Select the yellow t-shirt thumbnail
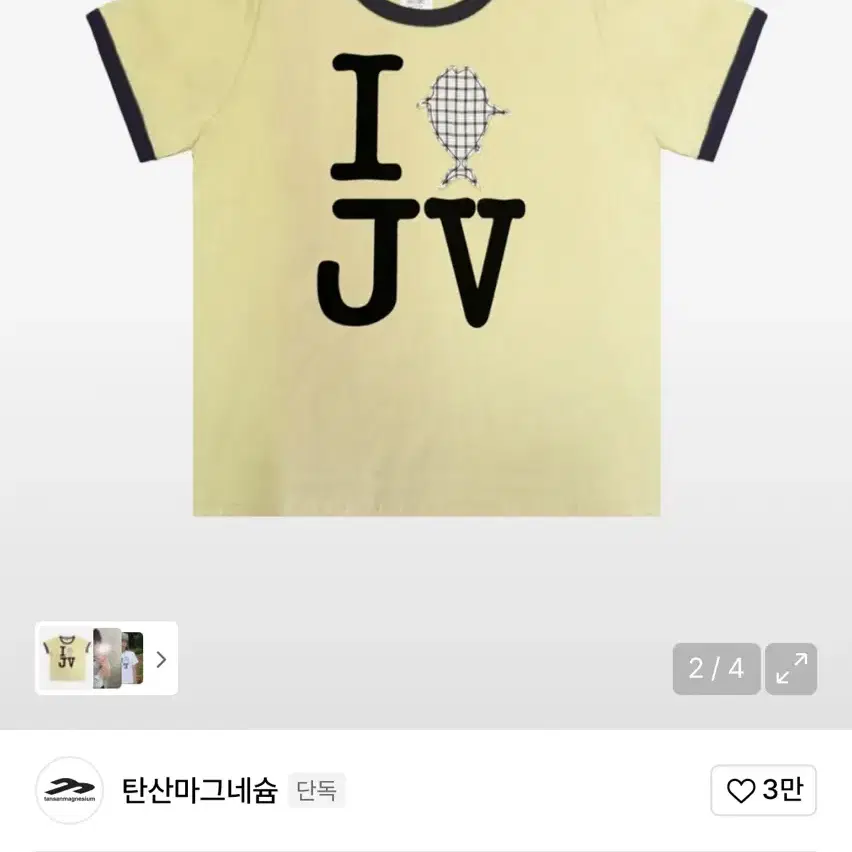 click(65, 658)
